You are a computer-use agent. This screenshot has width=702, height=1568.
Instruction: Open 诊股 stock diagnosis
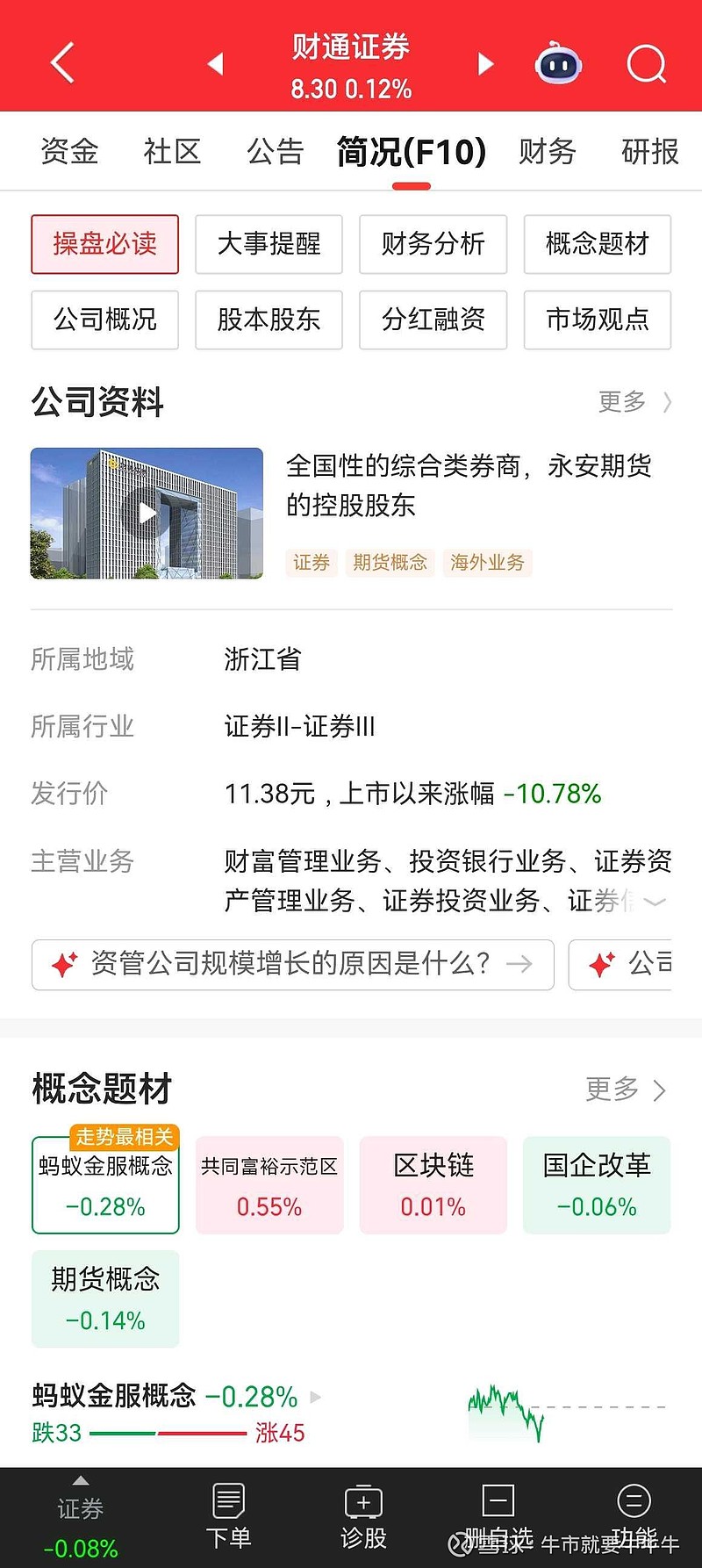point(363,1517)
